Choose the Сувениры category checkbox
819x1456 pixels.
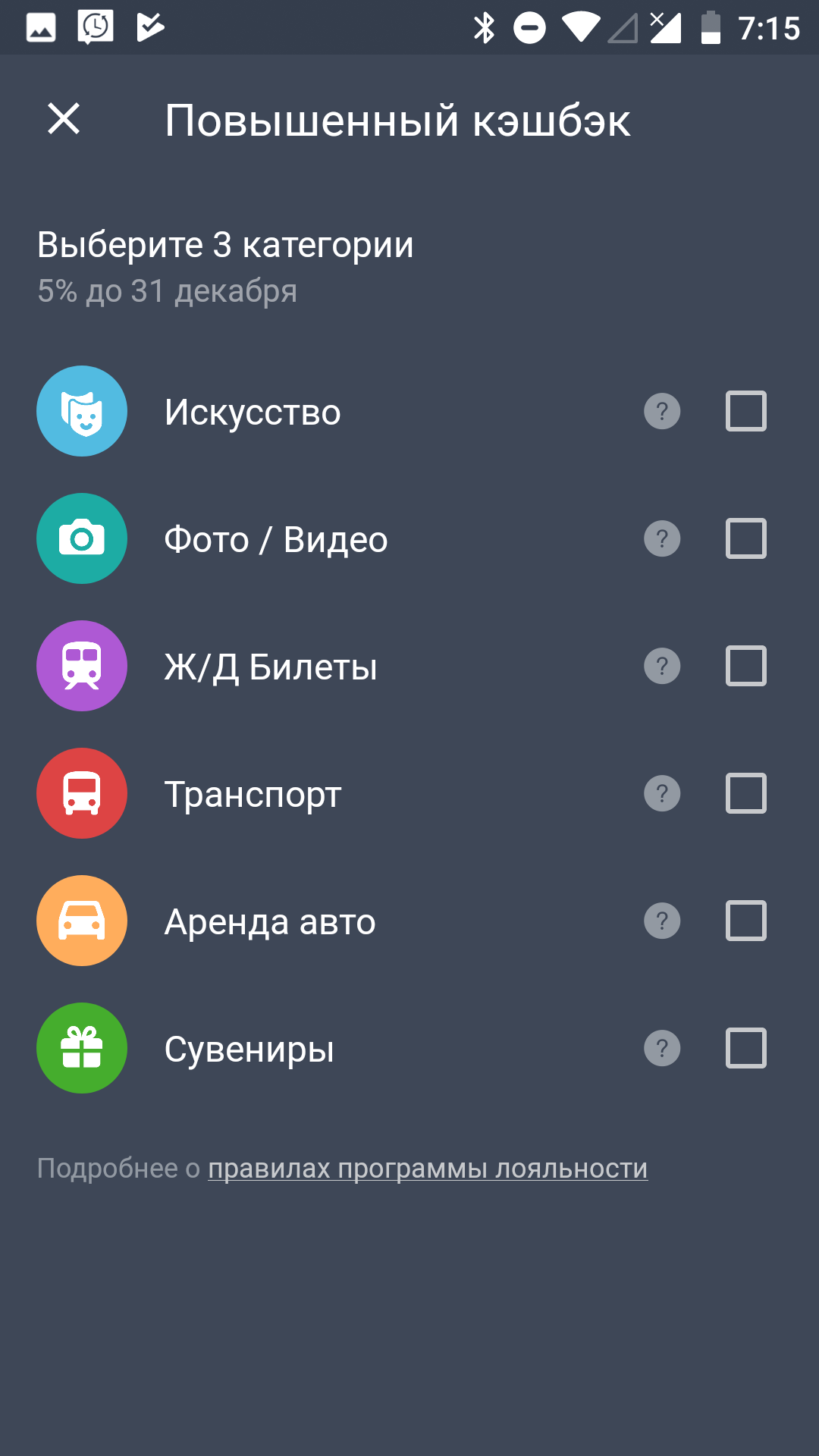[x=746, y=1048]
